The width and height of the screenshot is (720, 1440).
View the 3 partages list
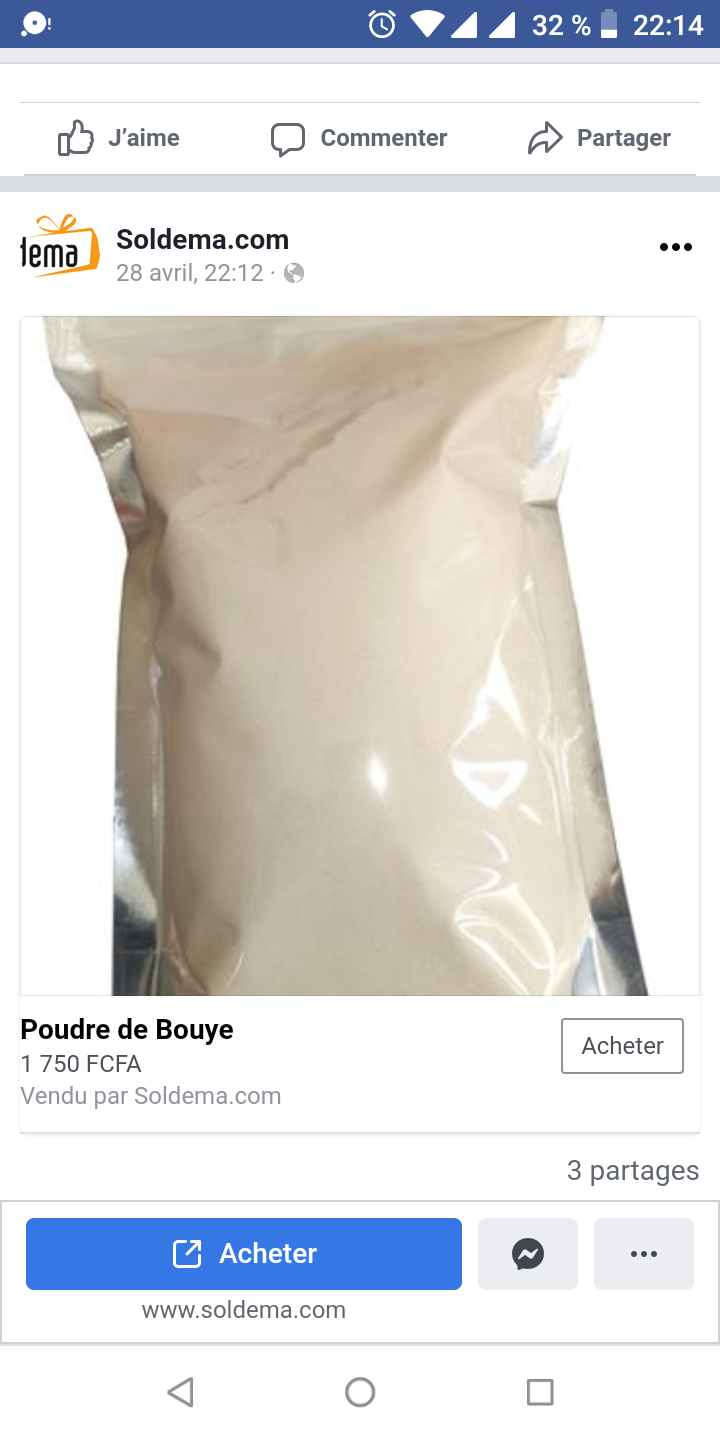632,1171
